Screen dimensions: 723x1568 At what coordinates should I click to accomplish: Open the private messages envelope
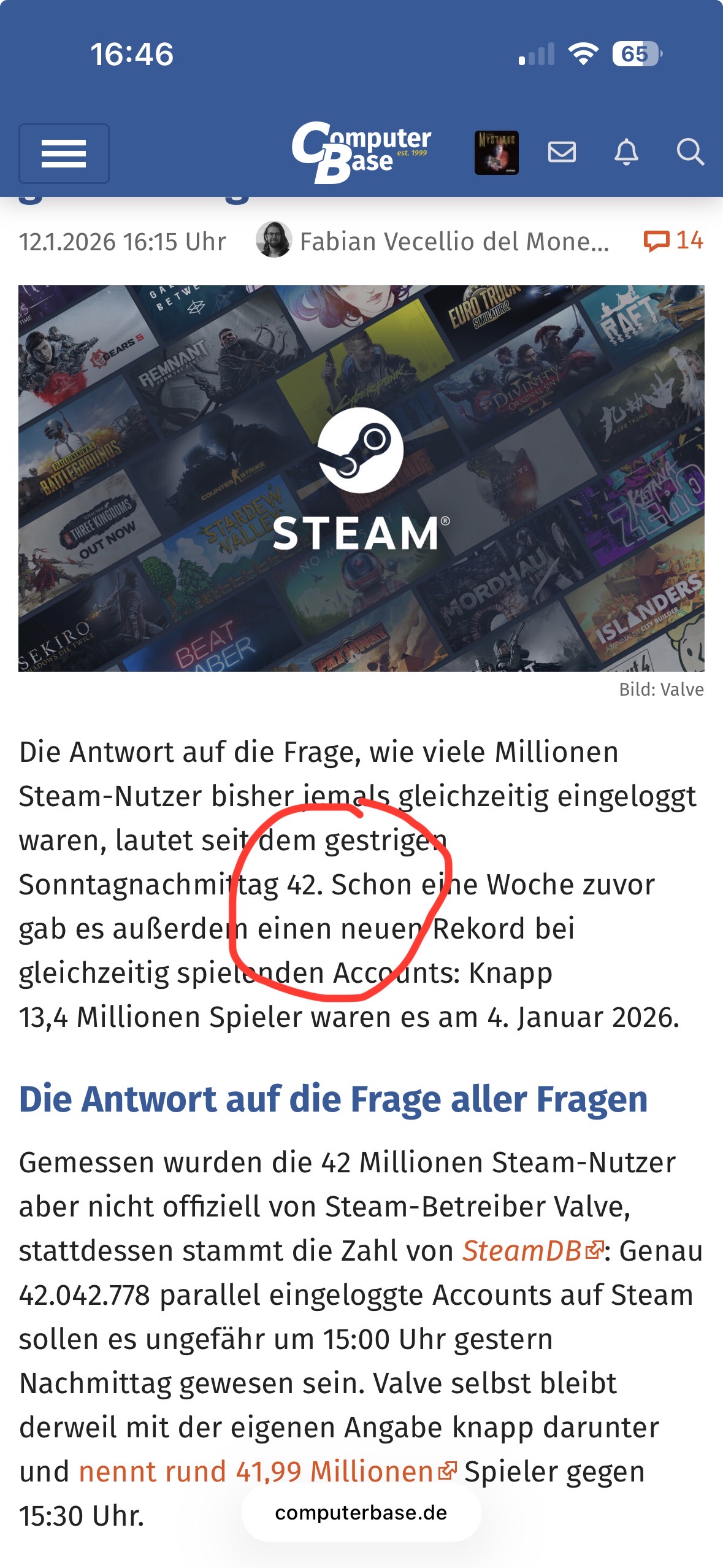pos(561,152)
